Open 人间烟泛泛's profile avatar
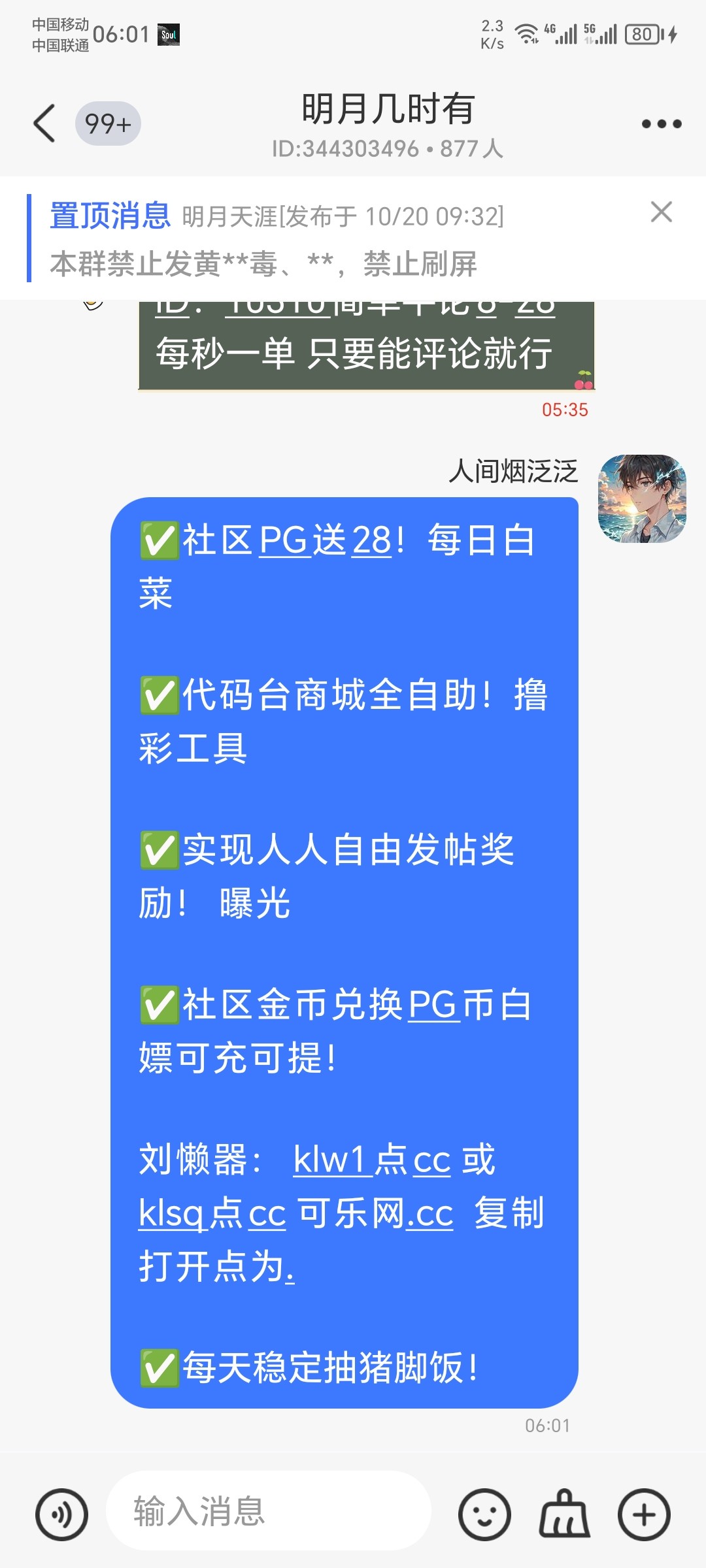Screen dimensions: 706x1568 pos(641,499)
